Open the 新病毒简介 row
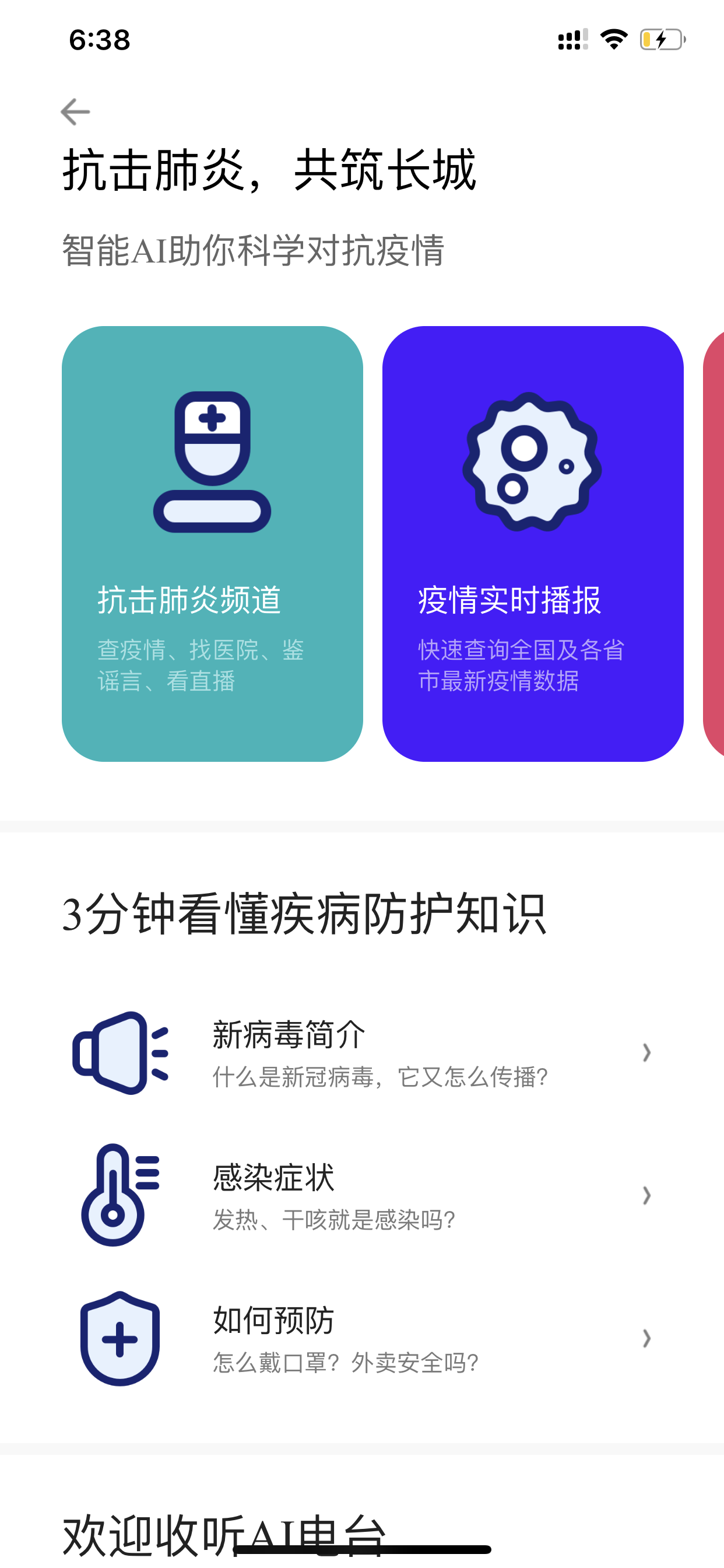This screenshot has width=724, height=1568. (x=362, y=1053)
